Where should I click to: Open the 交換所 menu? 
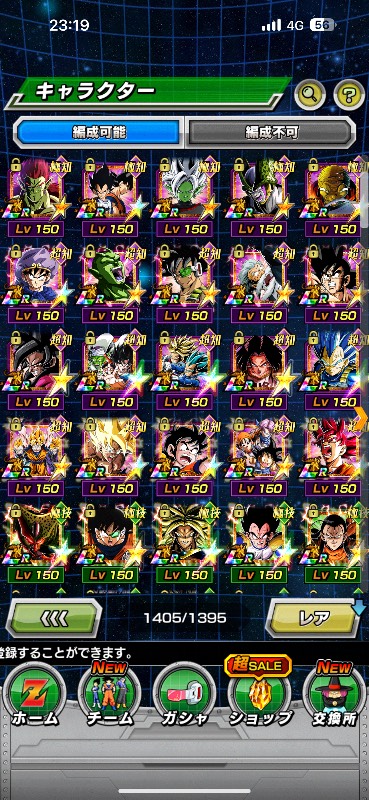(x=335, y=695)
